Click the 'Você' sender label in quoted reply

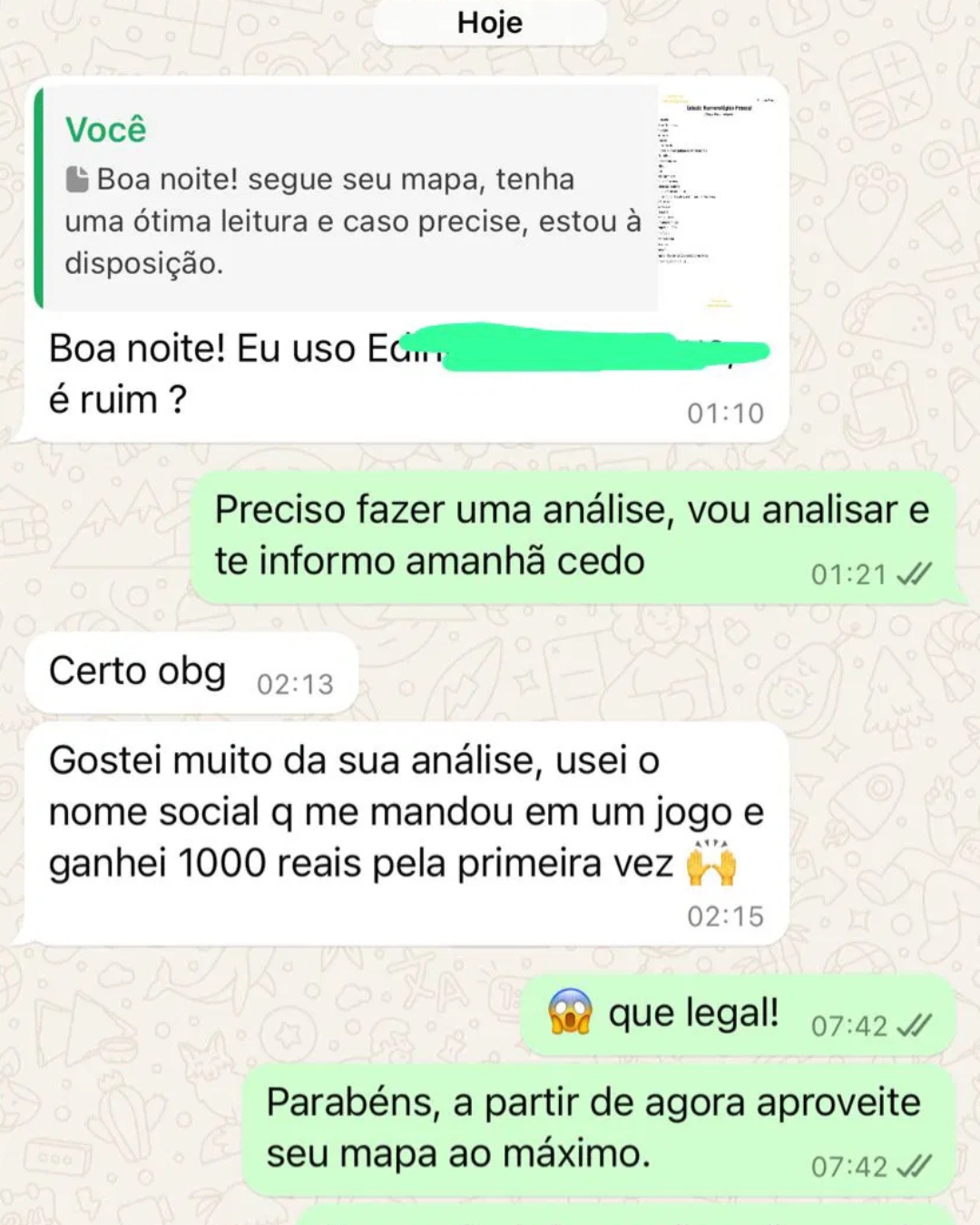[105, 129]
